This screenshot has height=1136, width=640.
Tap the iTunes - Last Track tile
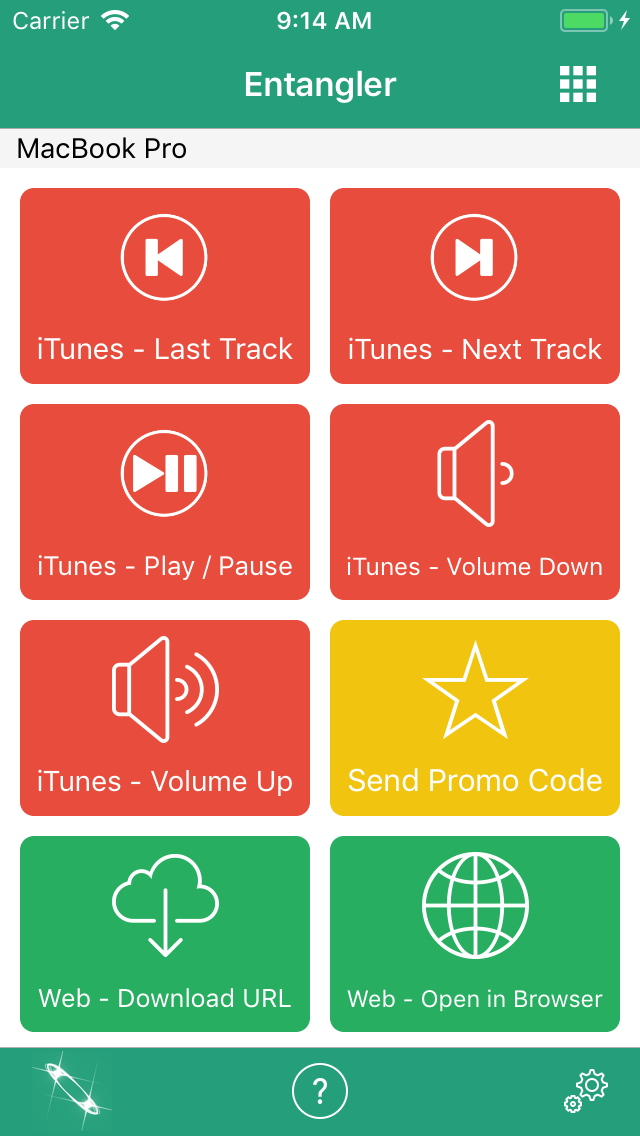click(165, 285)
